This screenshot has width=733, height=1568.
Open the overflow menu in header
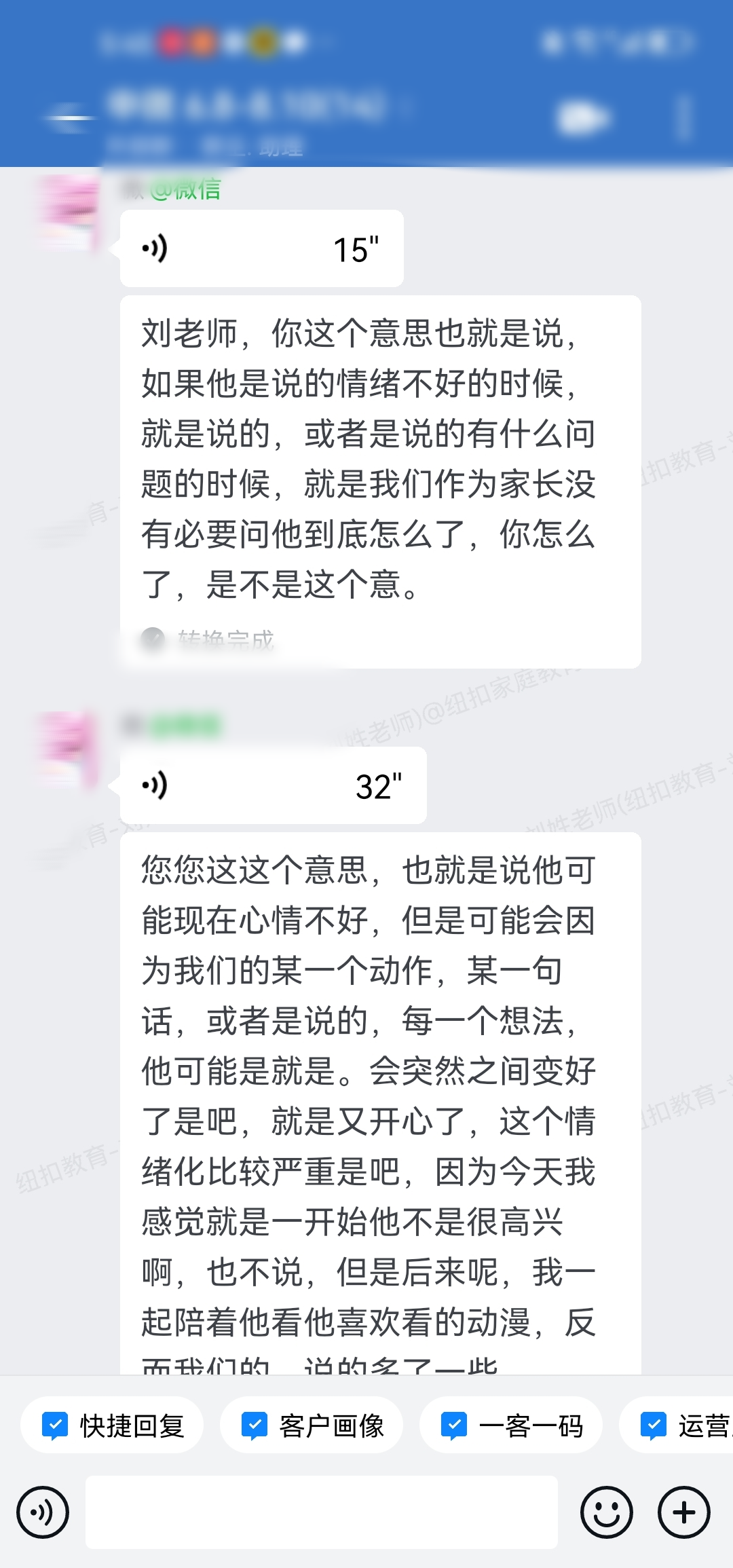tap(684, 118)
